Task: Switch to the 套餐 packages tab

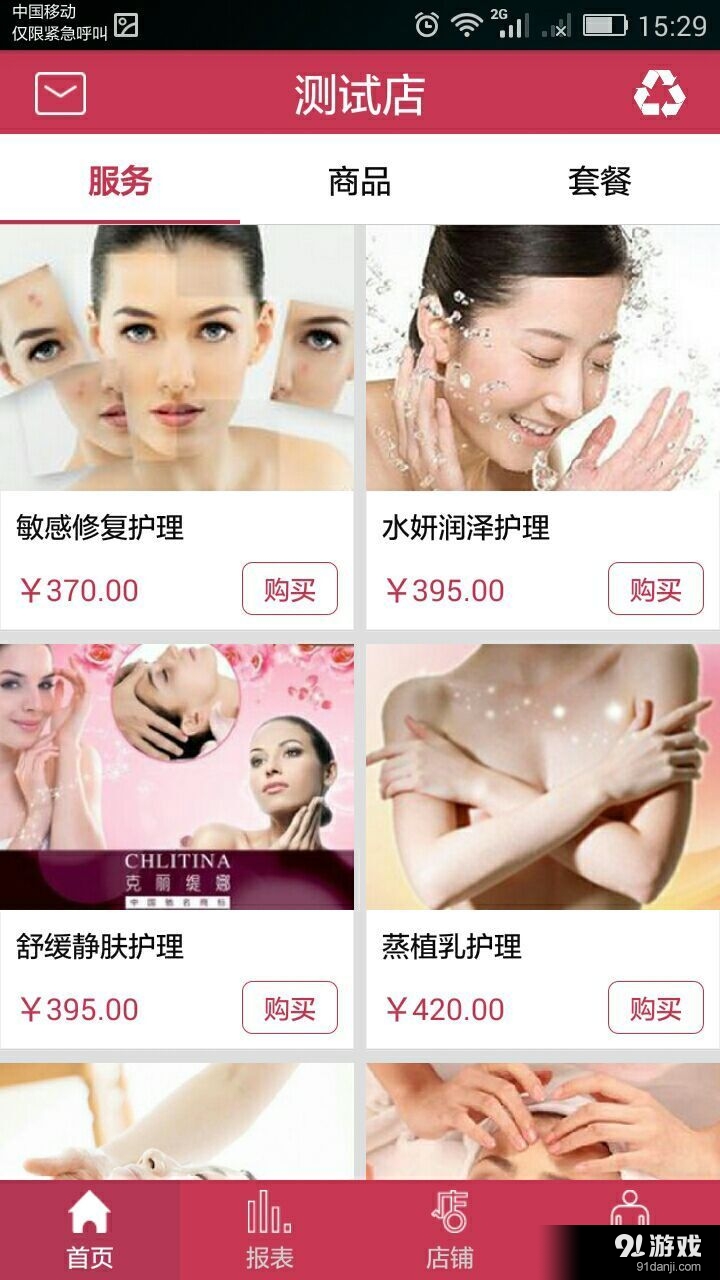Action: 600,182
